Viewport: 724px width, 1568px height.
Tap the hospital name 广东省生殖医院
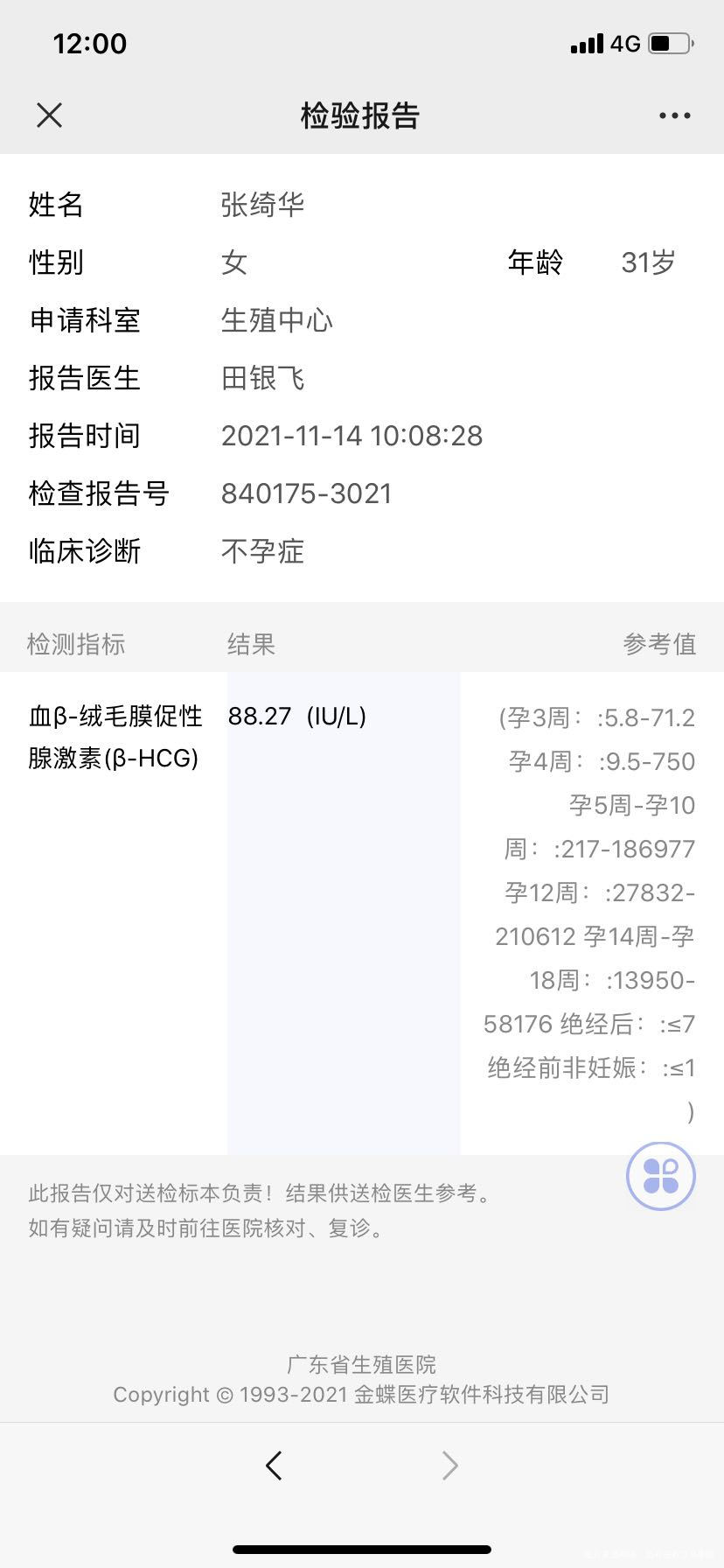pos(362,1363)
